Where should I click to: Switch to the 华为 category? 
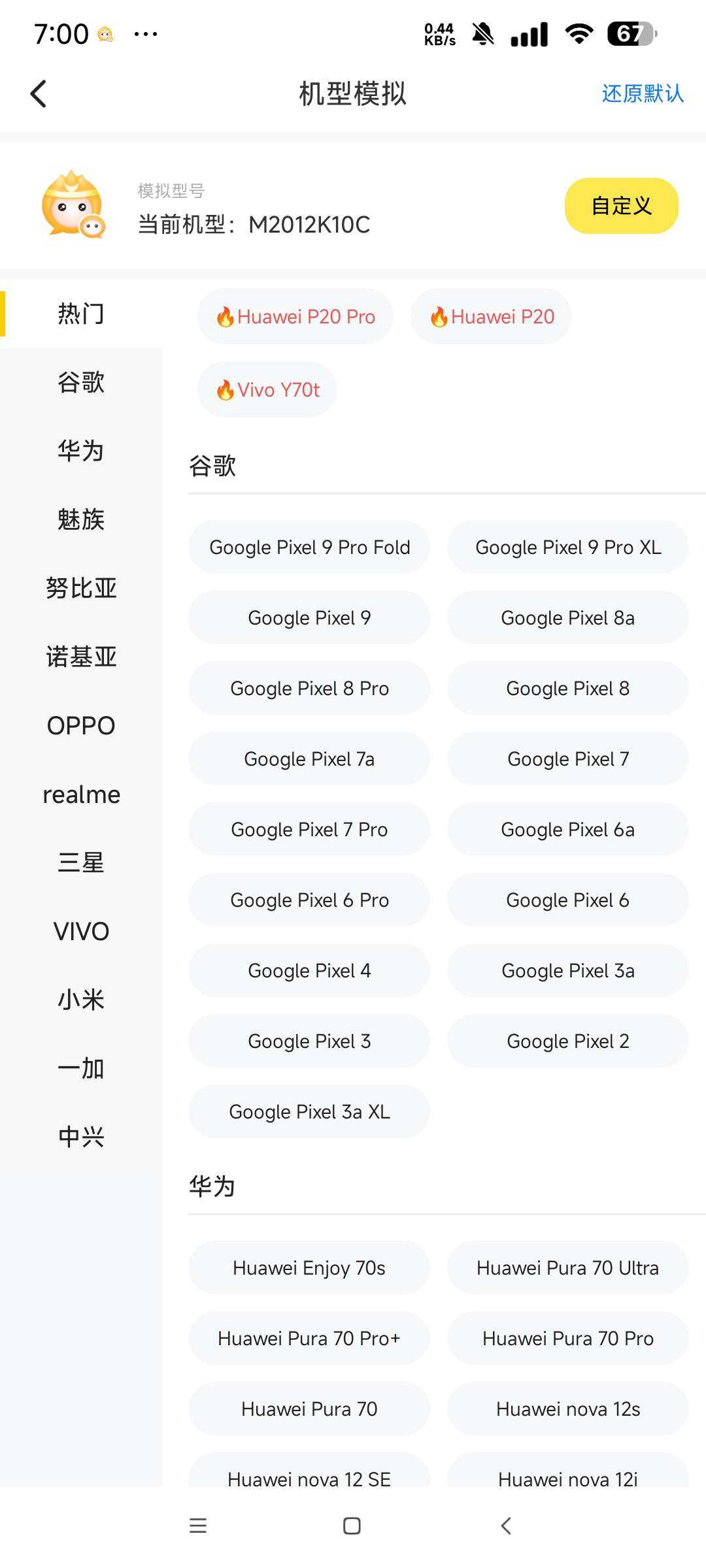click(81, 451)
